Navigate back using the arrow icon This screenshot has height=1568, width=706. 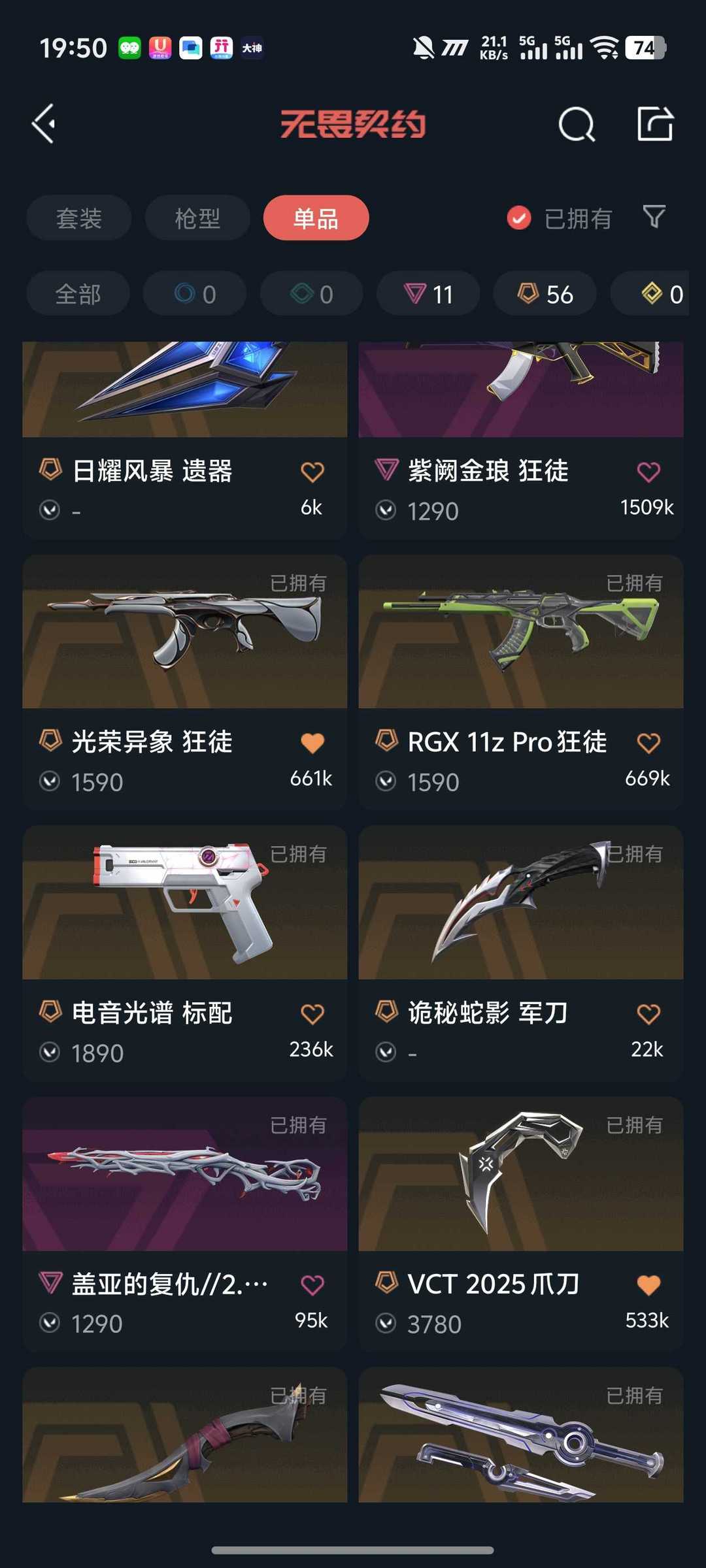pyautogui.click(x=43, y=124)
